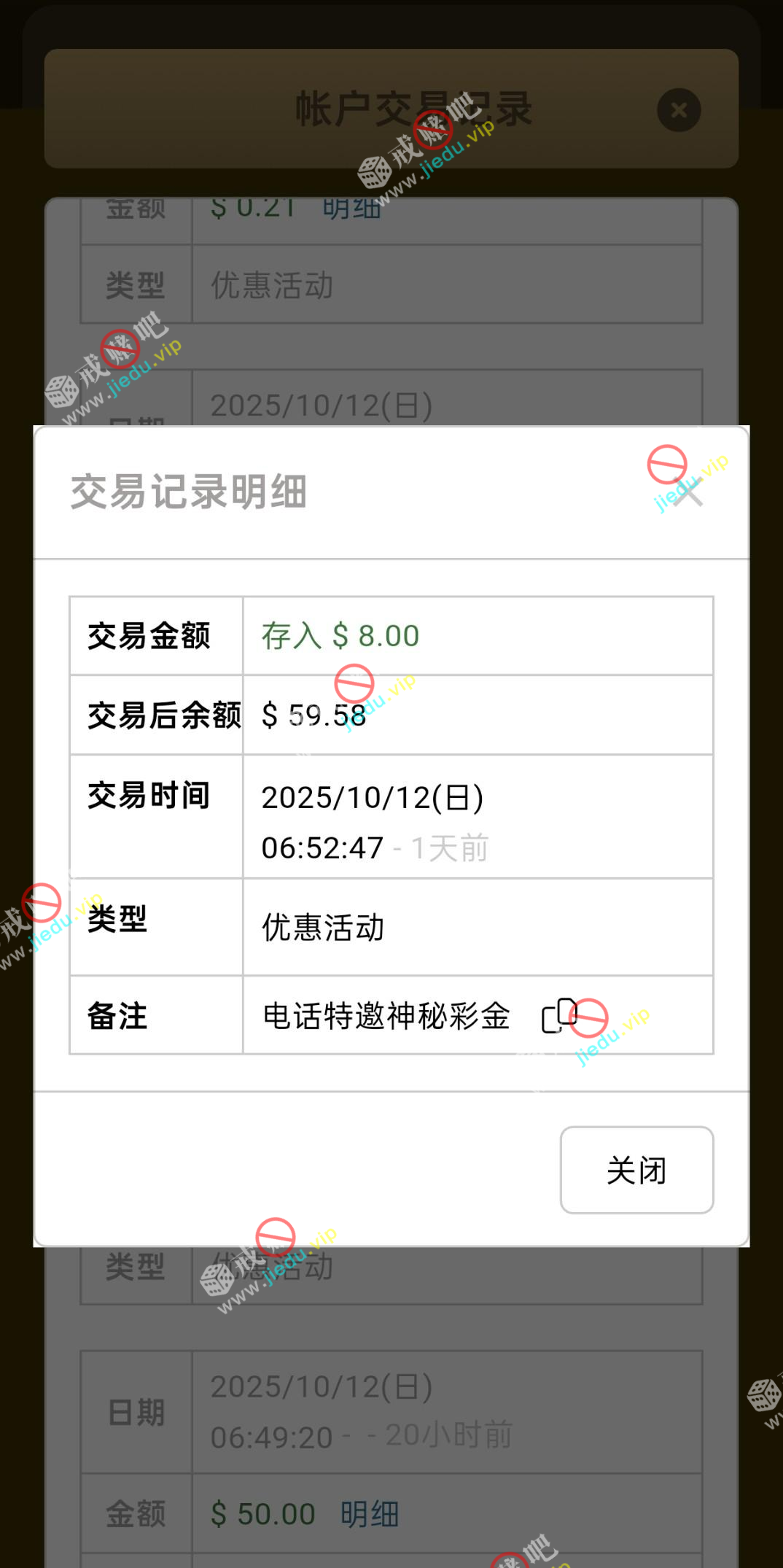Dismiss 交易记录明细 dialog with the X
The width and height of the screenshot is (783, 1568).
(689, 493)
